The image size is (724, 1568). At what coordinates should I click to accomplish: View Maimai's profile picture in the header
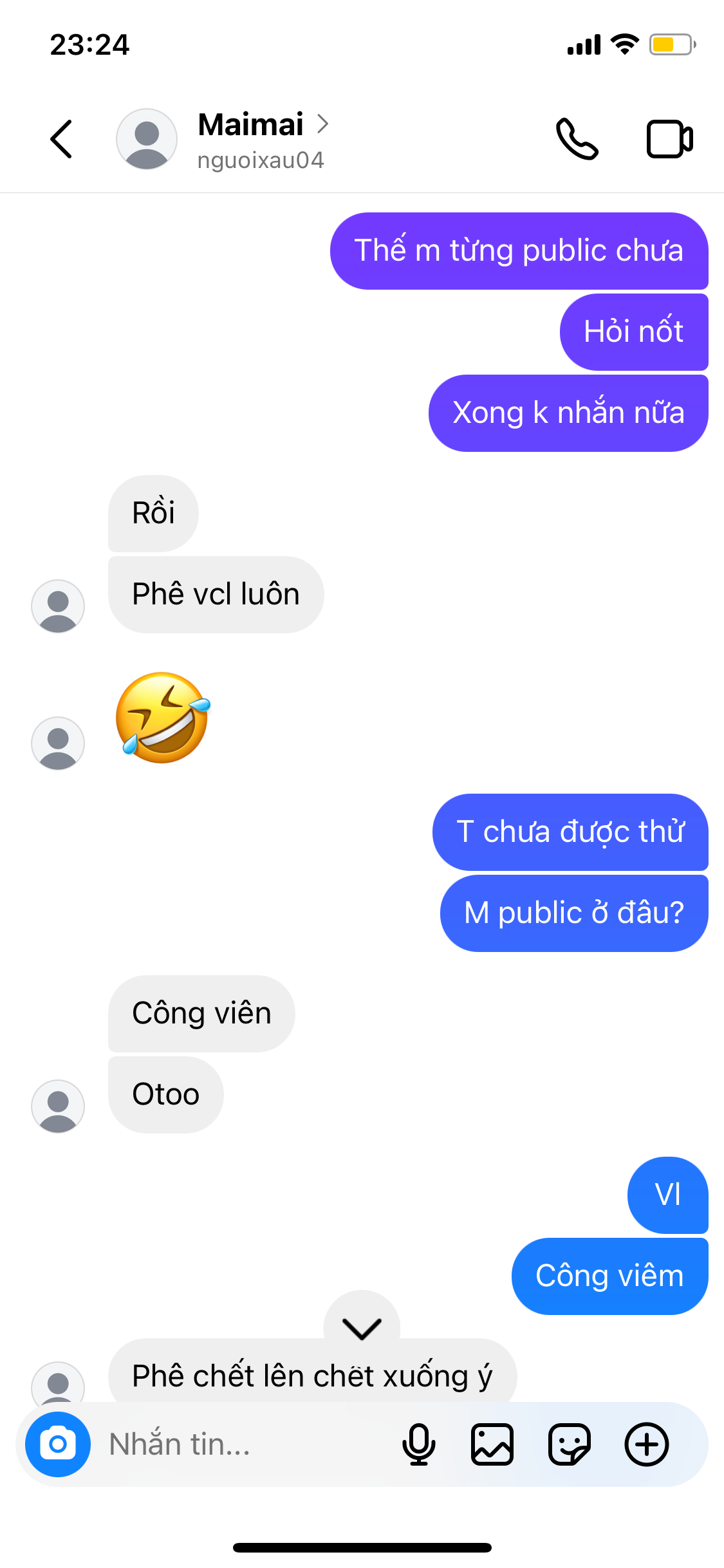coord(147,139)
